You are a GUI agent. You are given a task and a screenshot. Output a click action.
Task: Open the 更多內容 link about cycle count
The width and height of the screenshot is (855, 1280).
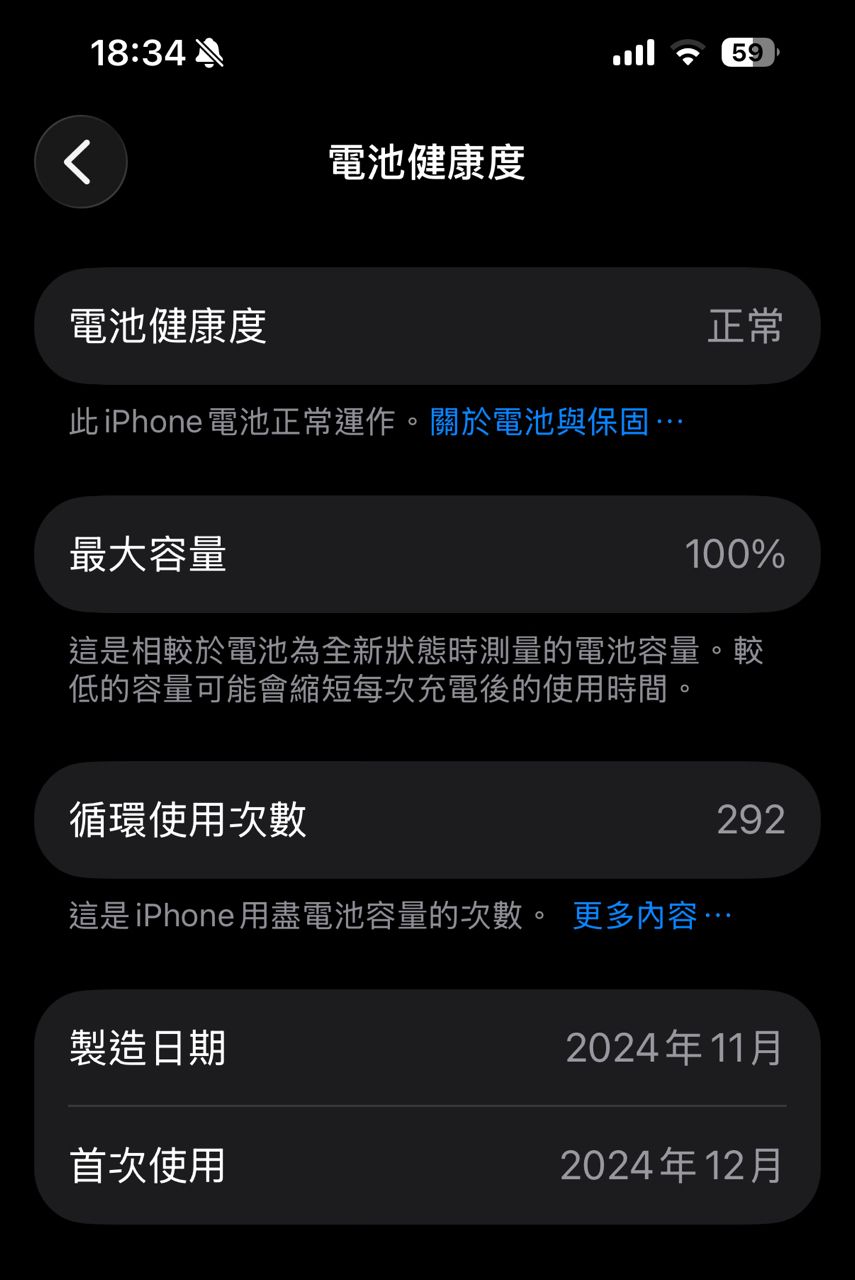(651, 915)
